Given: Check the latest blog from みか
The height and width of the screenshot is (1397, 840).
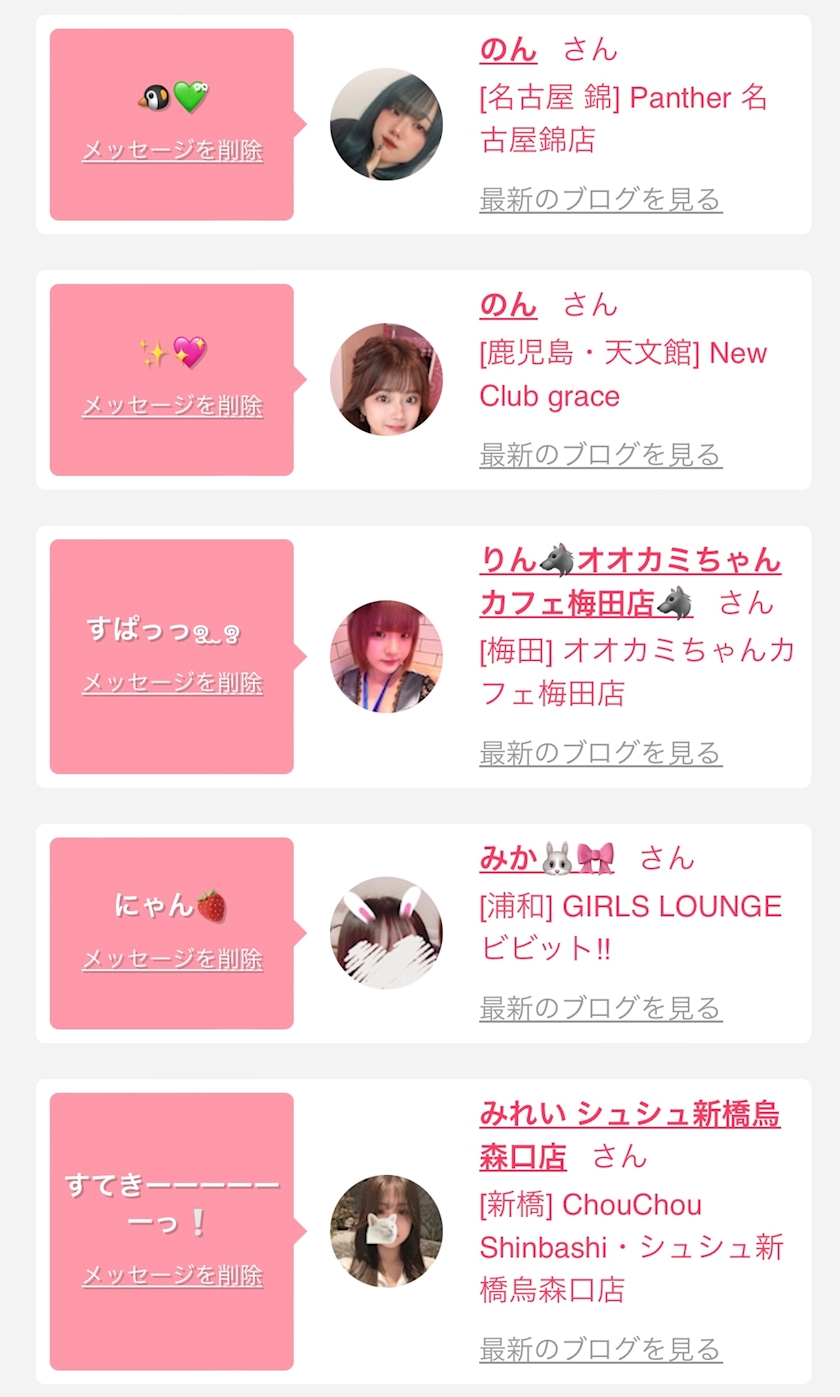Looking at the screenshot, I should (x=600, y=1008).
